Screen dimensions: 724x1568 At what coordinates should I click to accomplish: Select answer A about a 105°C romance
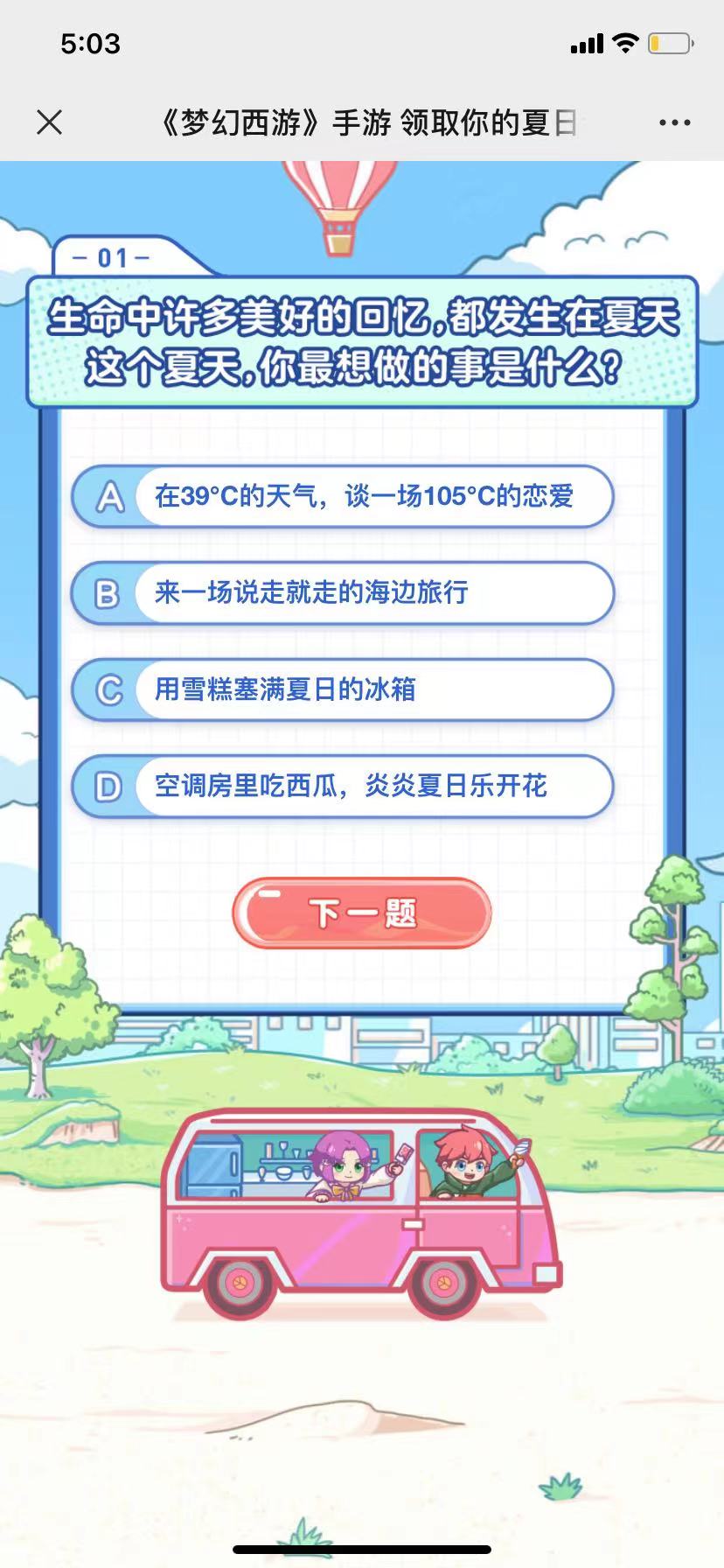[343, 497]
